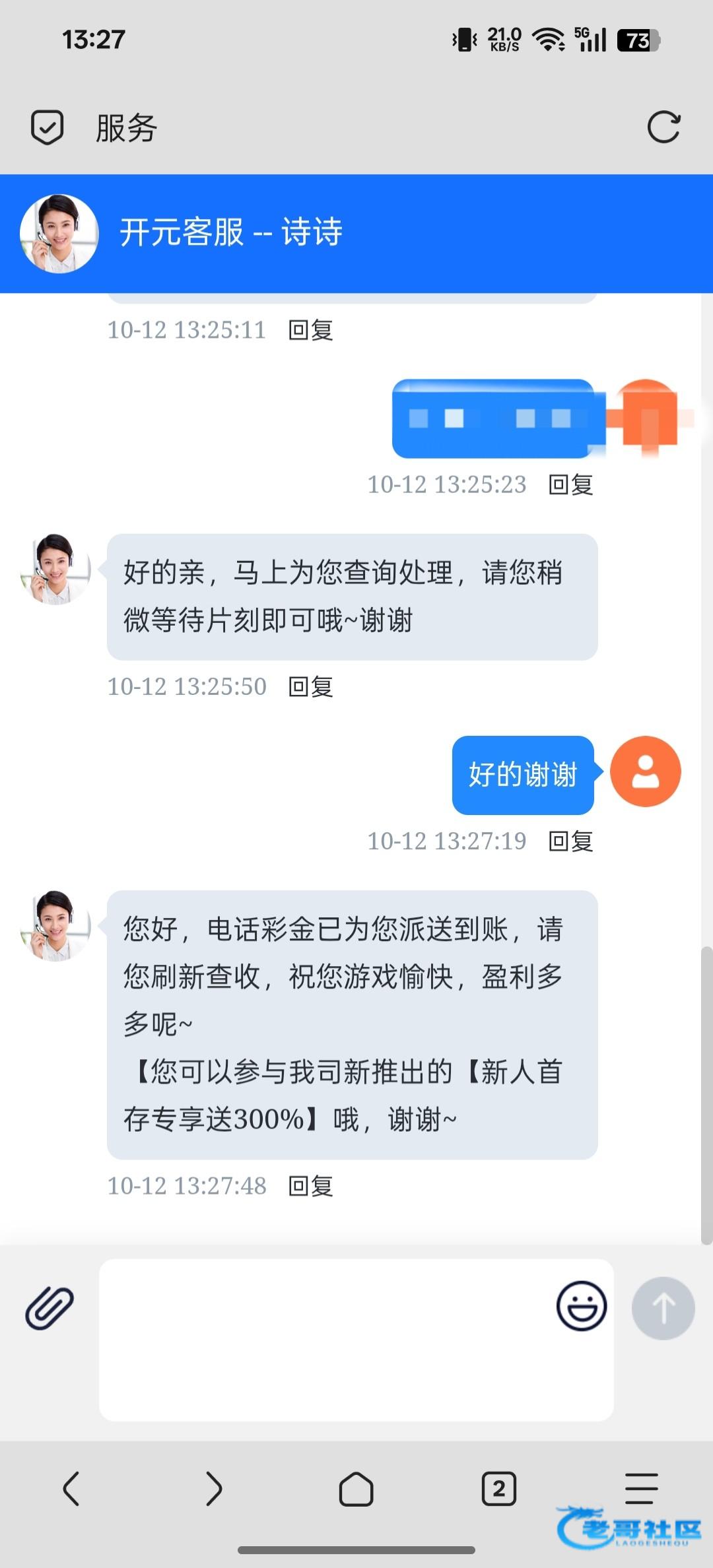Attach a file with the paperclip icon
The width and height of the screenshot is (713, 1568).
(x=50, y=1307)
